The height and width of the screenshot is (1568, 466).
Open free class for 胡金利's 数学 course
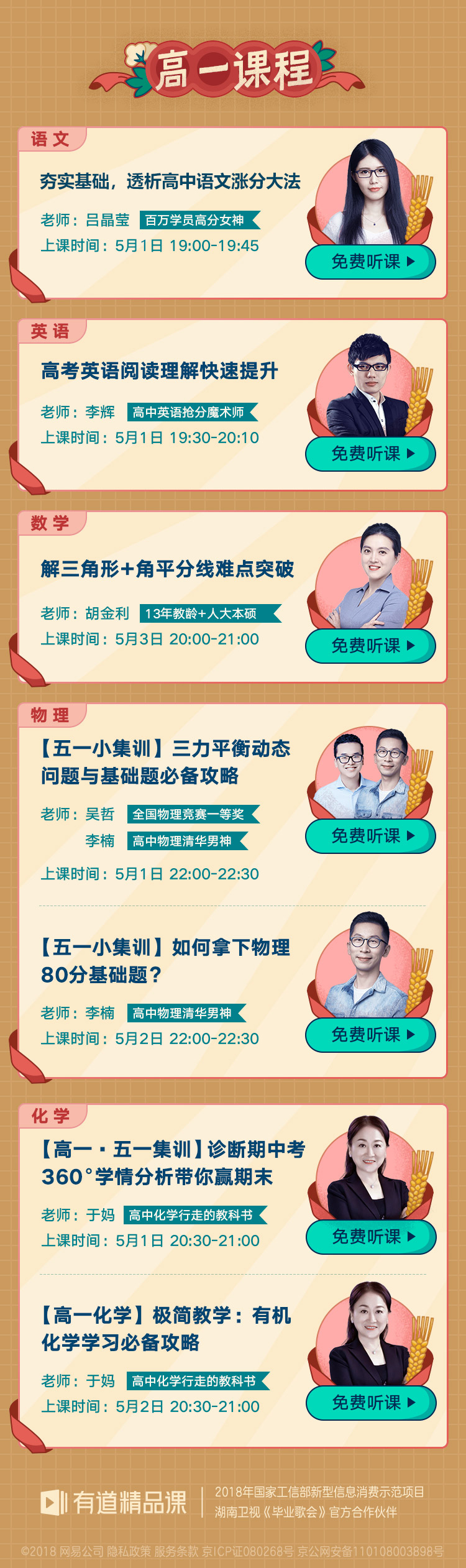(x=370, y=646)
